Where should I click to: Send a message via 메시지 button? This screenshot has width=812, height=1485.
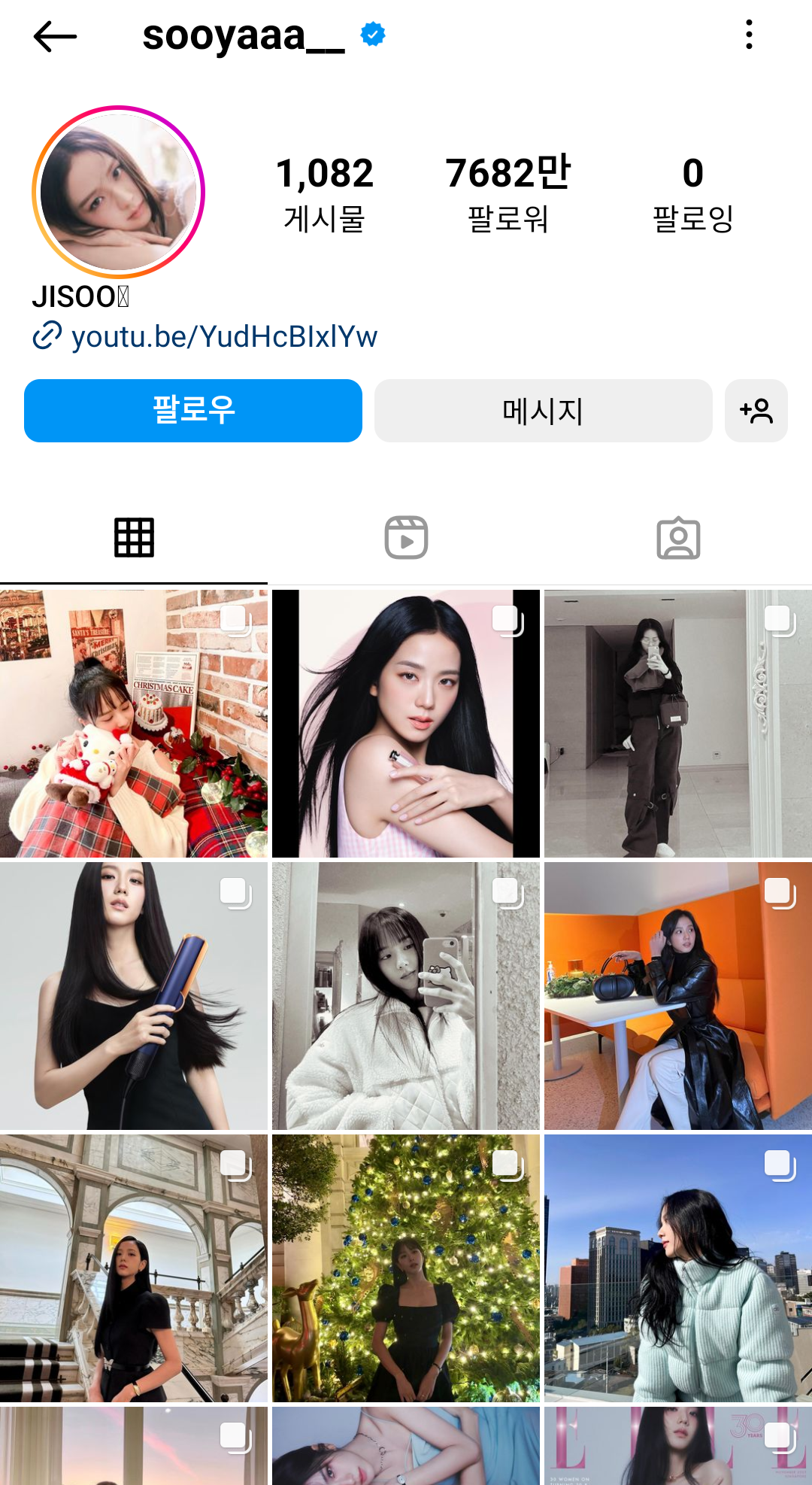(x=543, y=411)
